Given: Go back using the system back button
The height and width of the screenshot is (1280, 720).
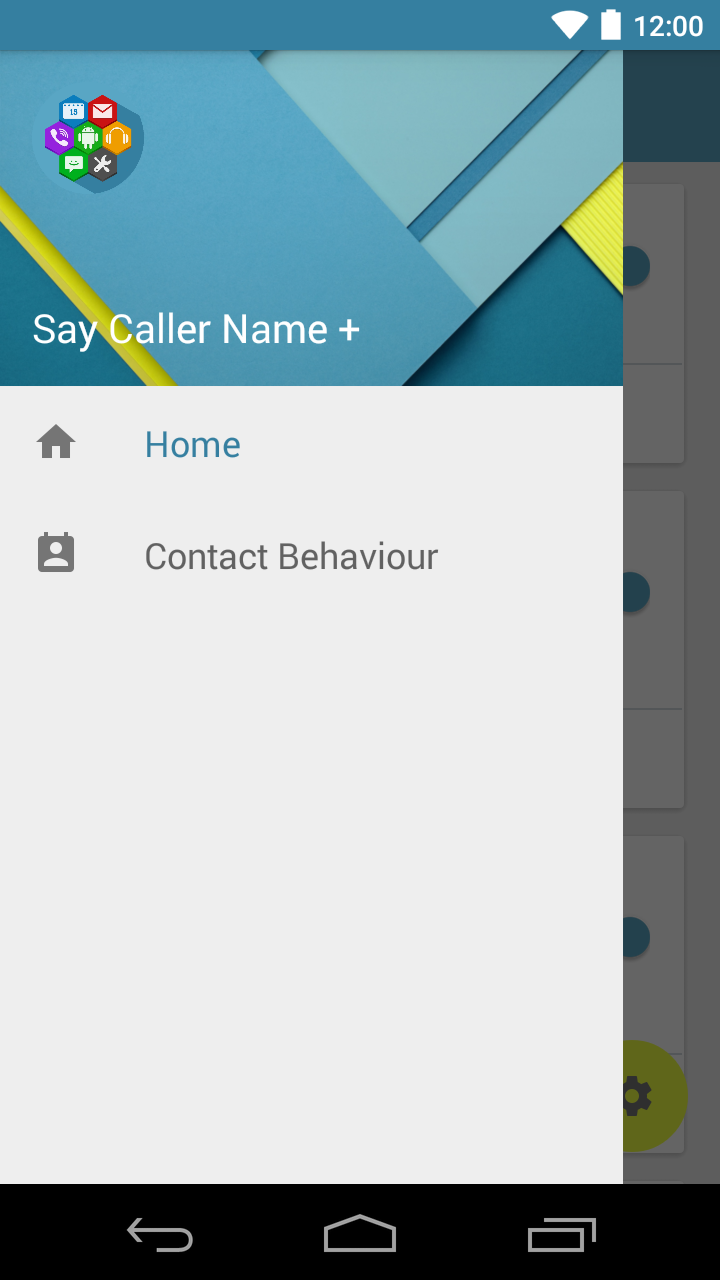Looking at the screenshot, I should point(160,1234).
